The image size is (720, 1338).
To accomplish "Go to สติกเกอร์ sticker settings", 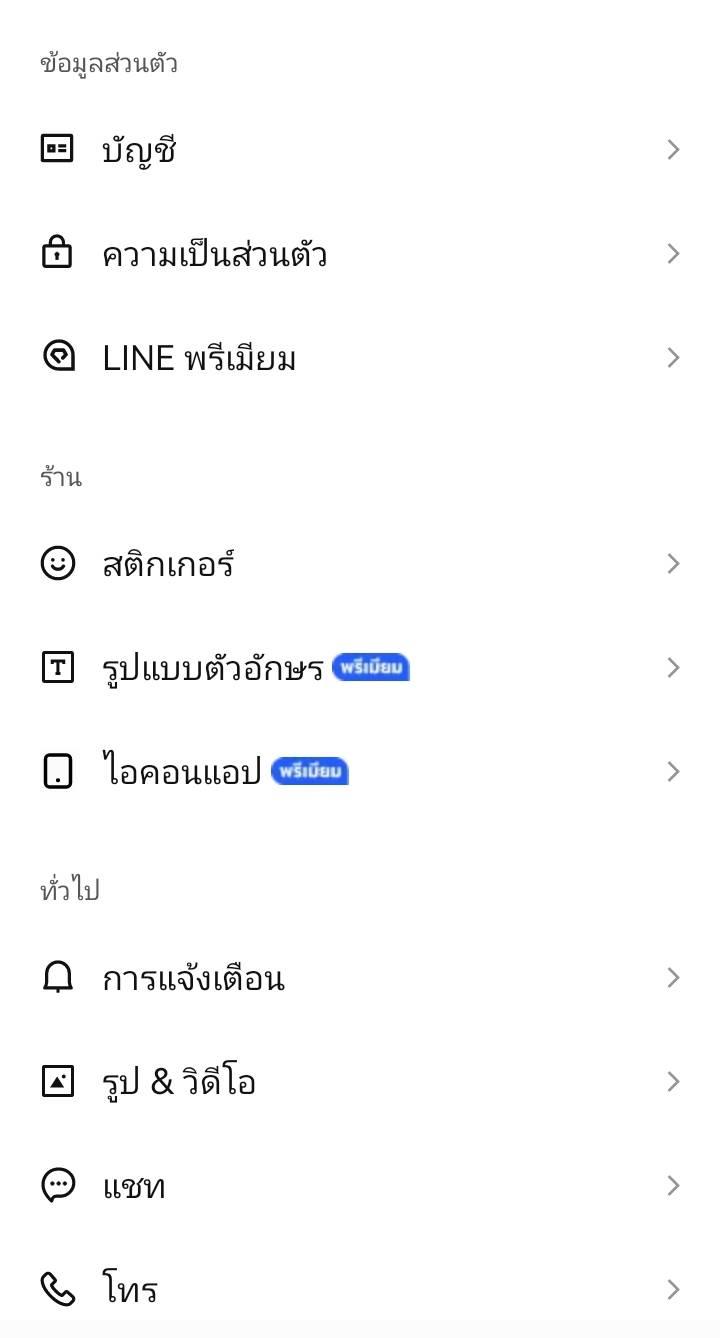I will click(360, 564).
